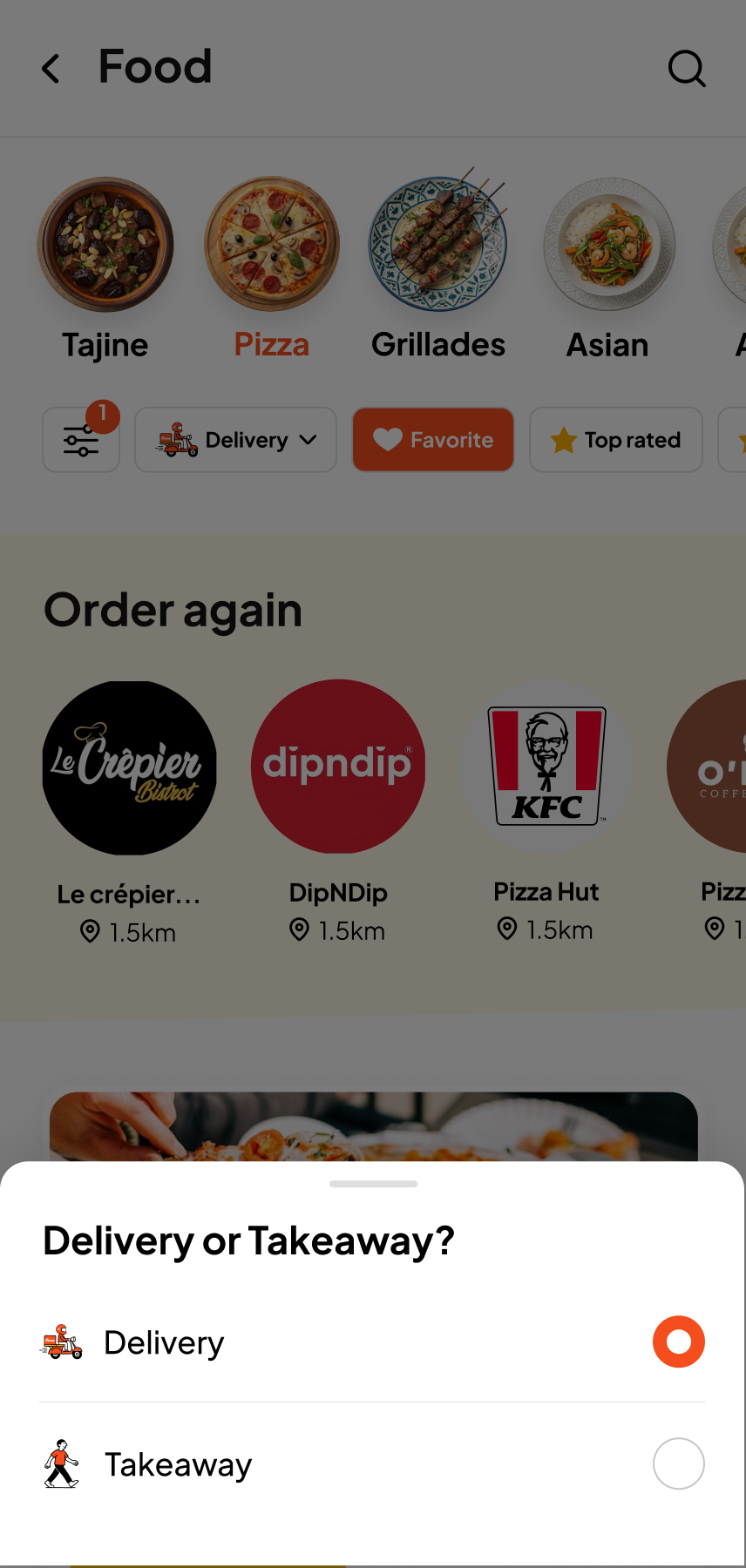Go back from Food screen
746x1568 pixels.
[x=51, y=68]
